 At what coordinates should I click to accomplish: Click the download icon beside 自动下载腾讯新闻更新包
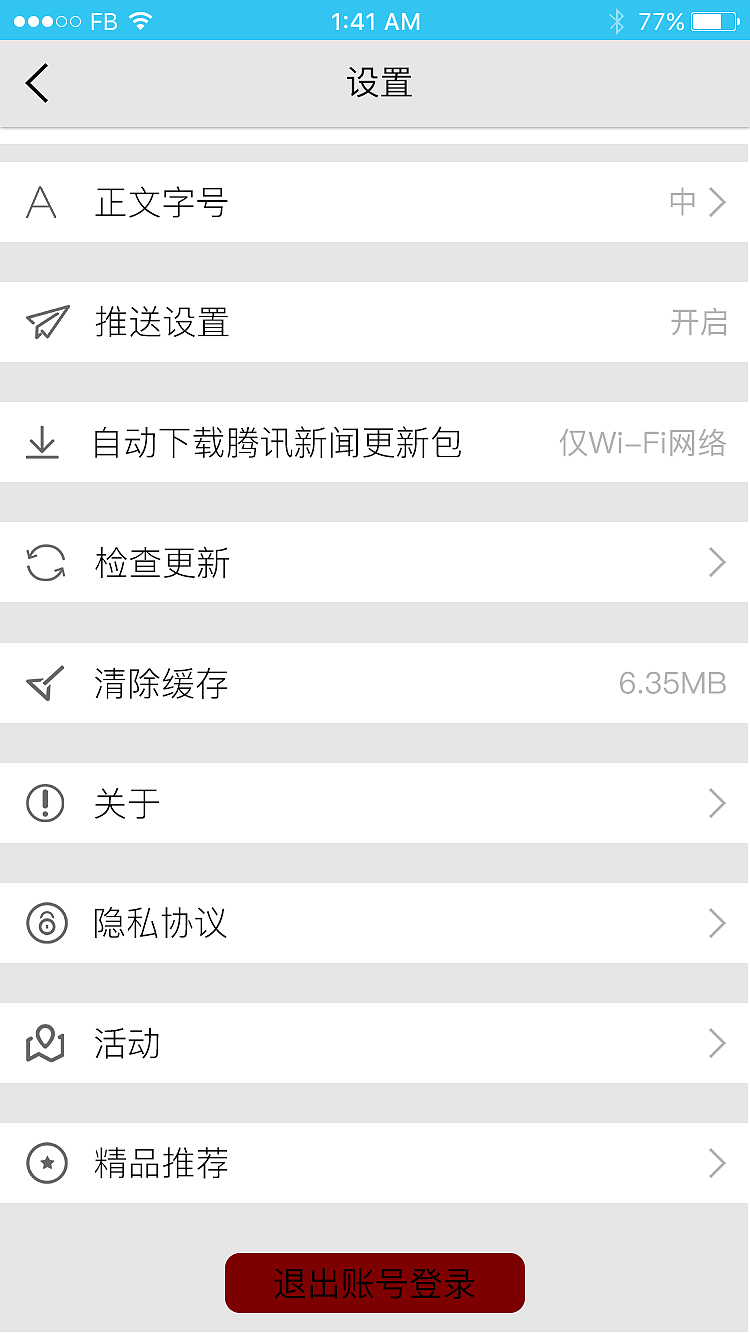click(43, 443)
